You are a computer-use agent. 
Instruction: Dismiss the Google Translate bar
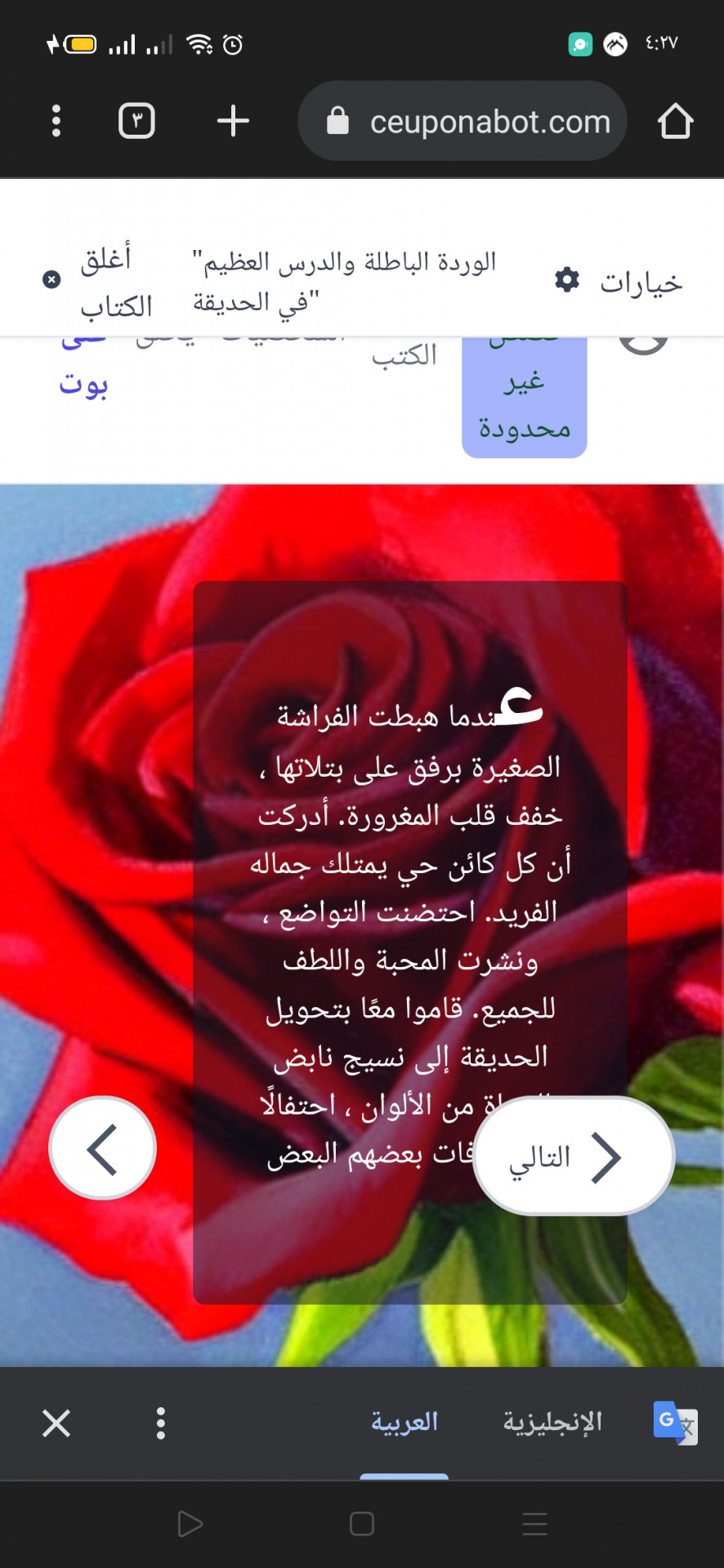(56, 1423)
